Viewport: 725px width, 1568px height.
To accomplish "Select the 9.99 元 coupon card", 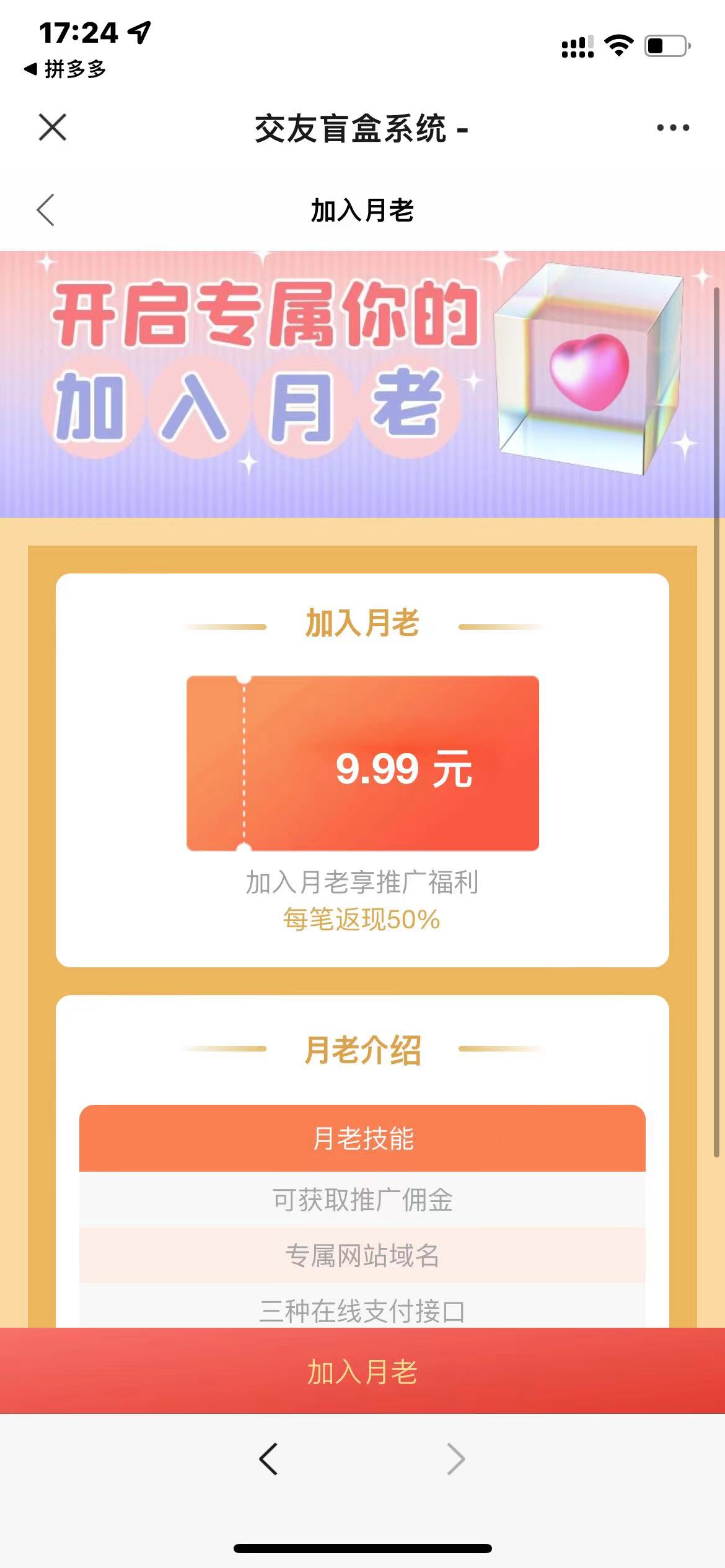I will click(362, 763).
